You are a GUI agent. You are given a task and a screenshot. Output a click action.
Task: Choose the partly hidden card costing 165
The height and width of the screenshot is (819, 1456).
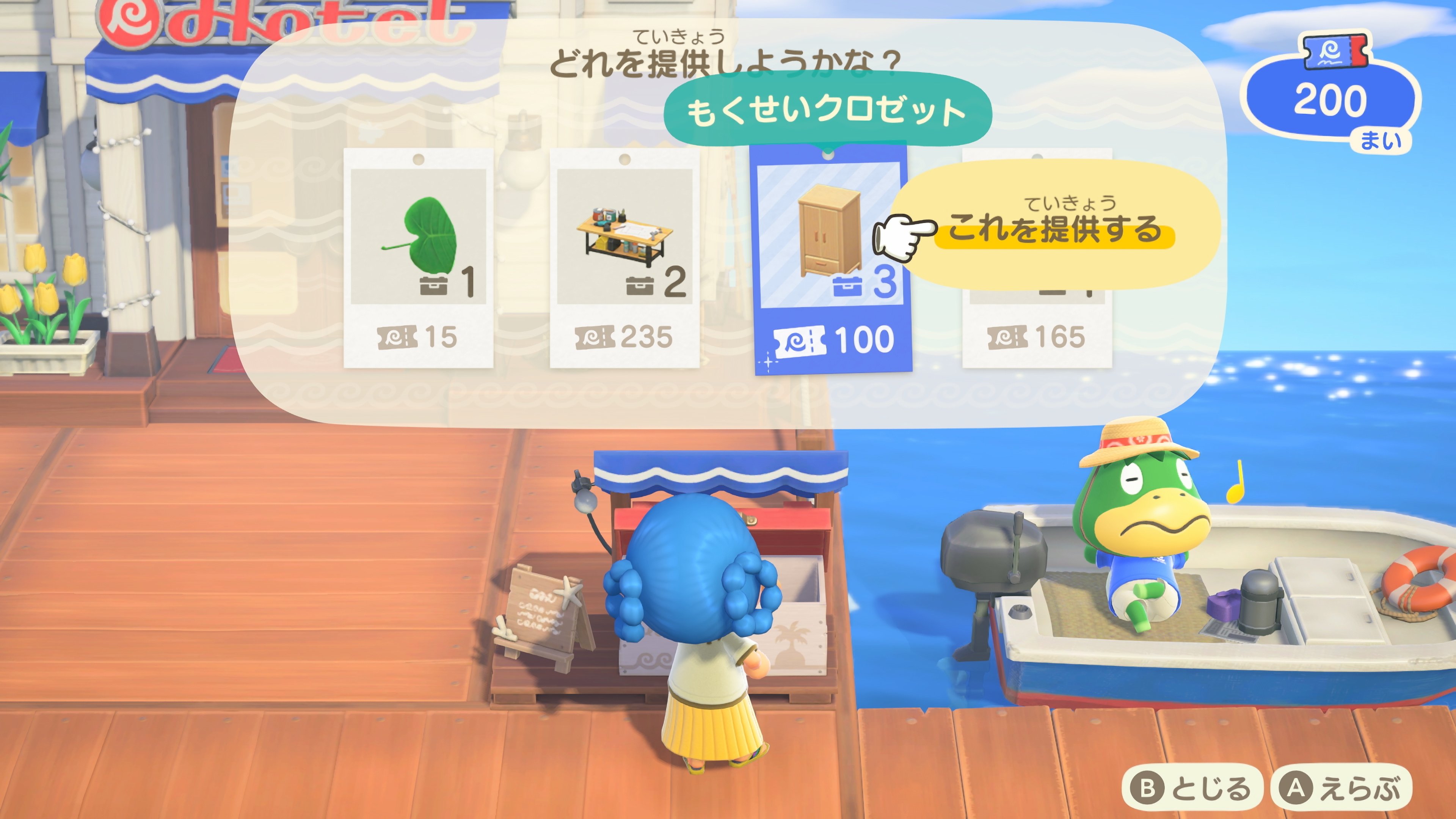pos(1037,334)
